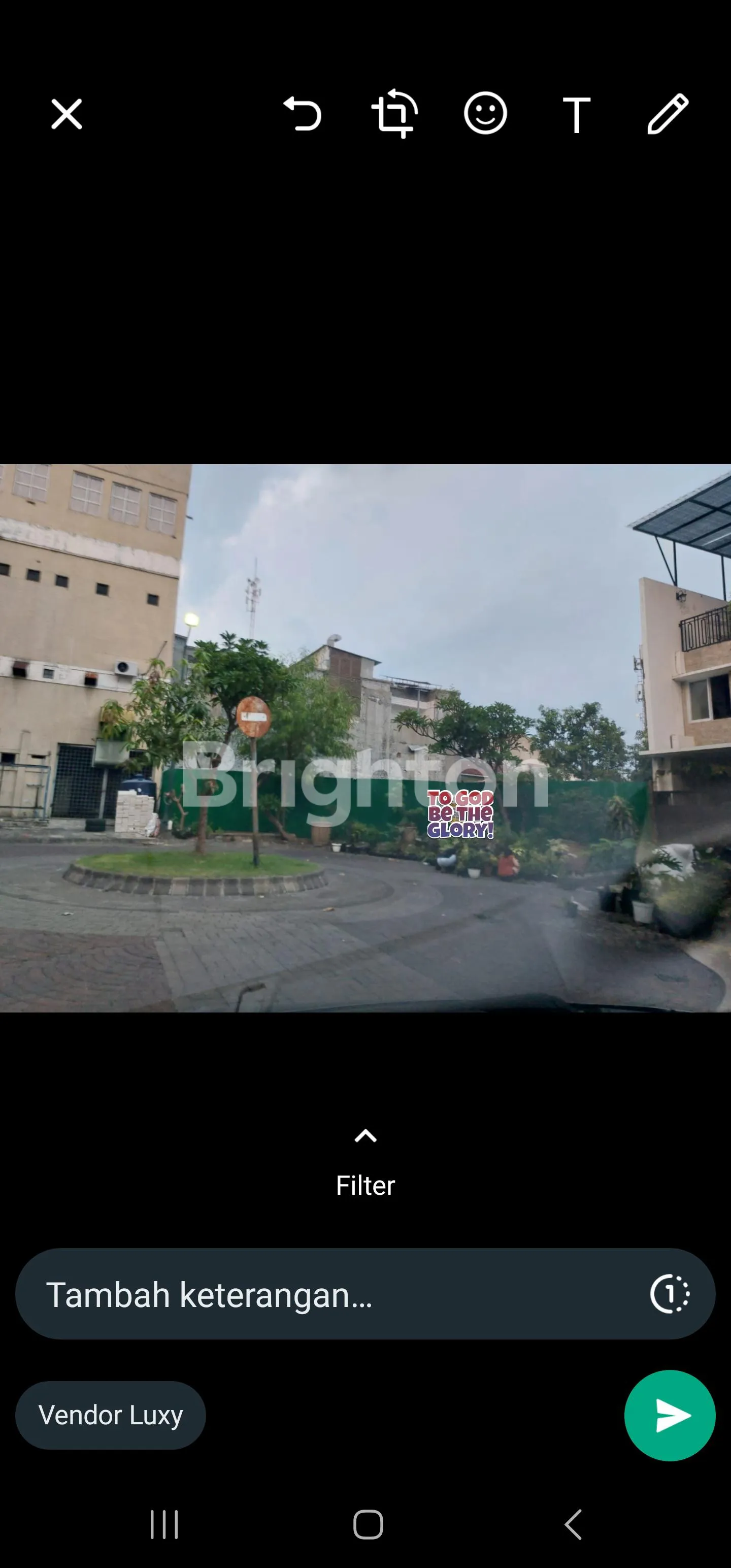731x1568 pixels.
Task: Toggle the view once option
Action: [670, 1294]
